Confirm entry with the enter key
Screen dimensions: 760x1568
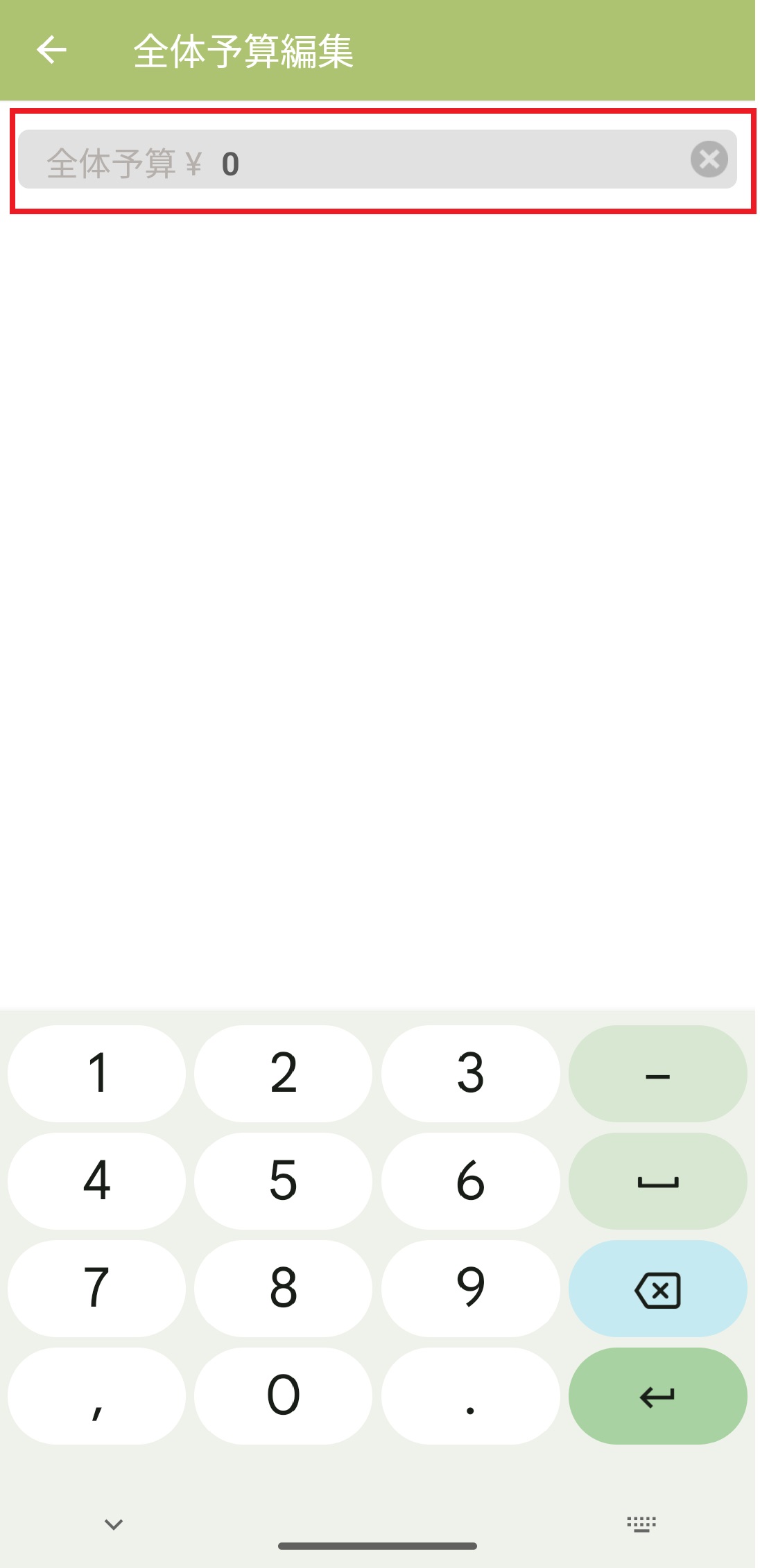657,1396
